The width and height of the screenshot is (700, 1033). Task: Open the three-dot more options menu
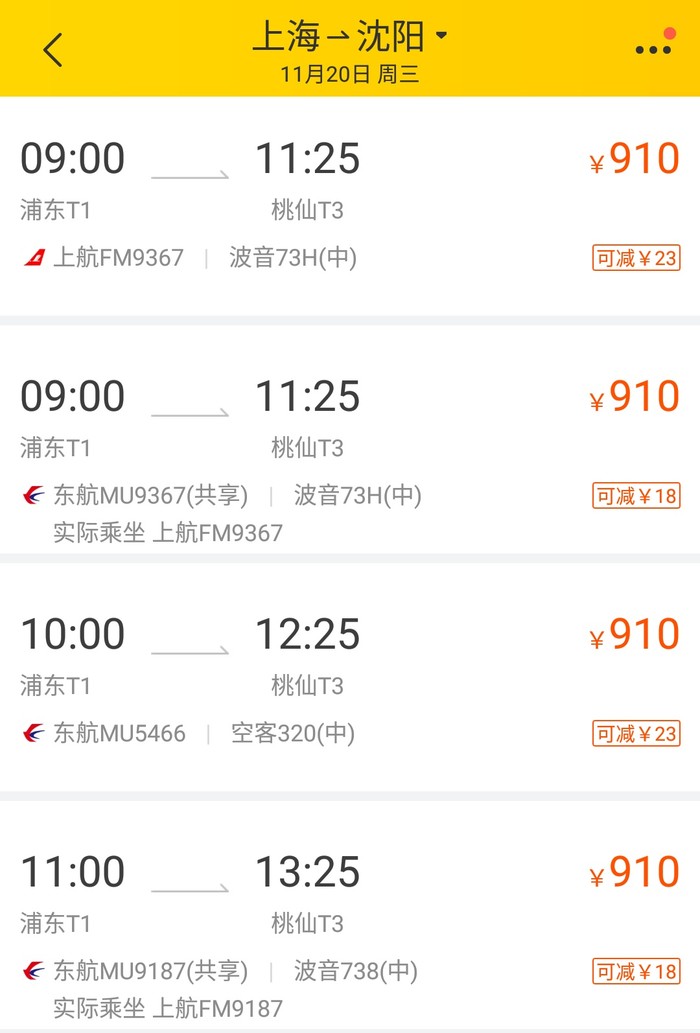tap(653, 49)
